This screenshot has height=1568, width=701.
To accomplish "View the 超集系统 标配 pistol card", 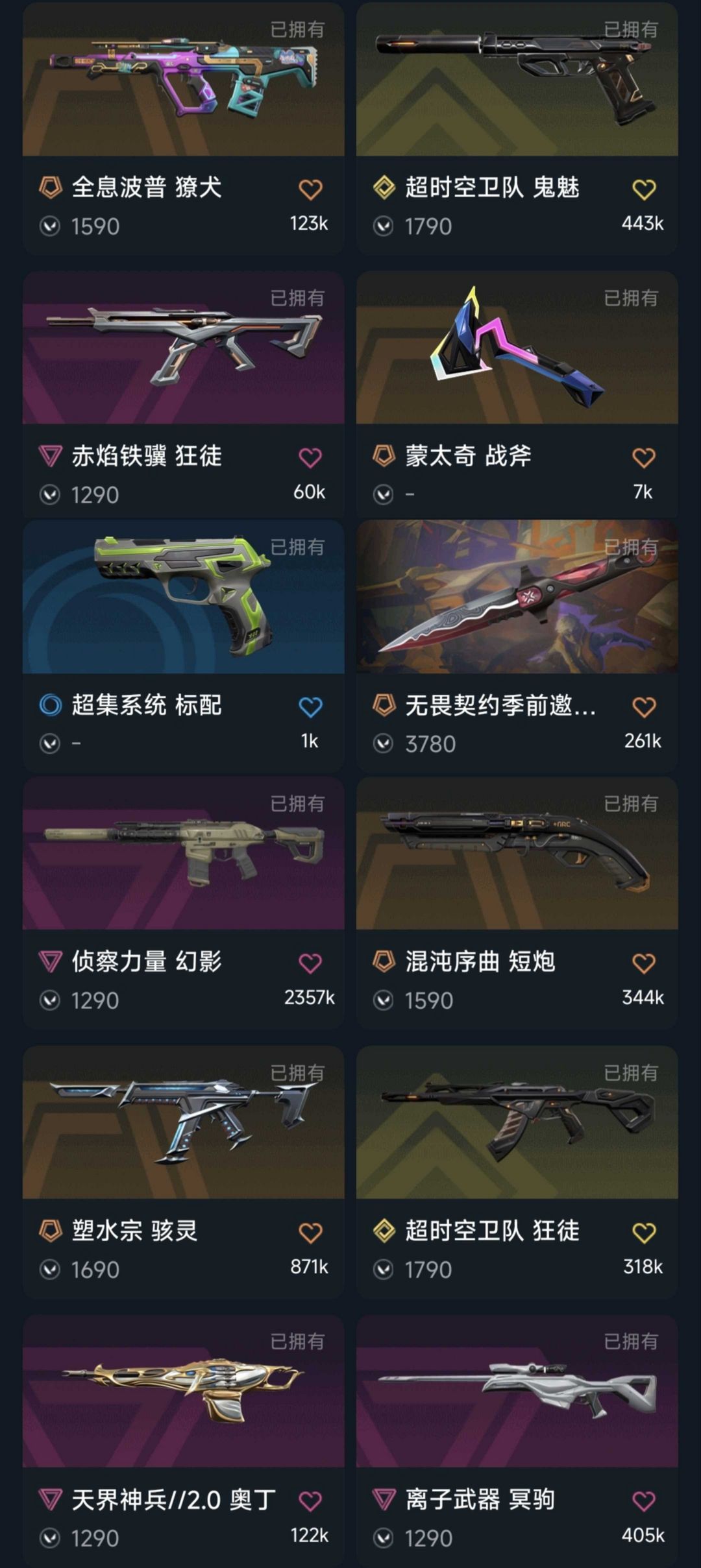I will tap(183, 598).
